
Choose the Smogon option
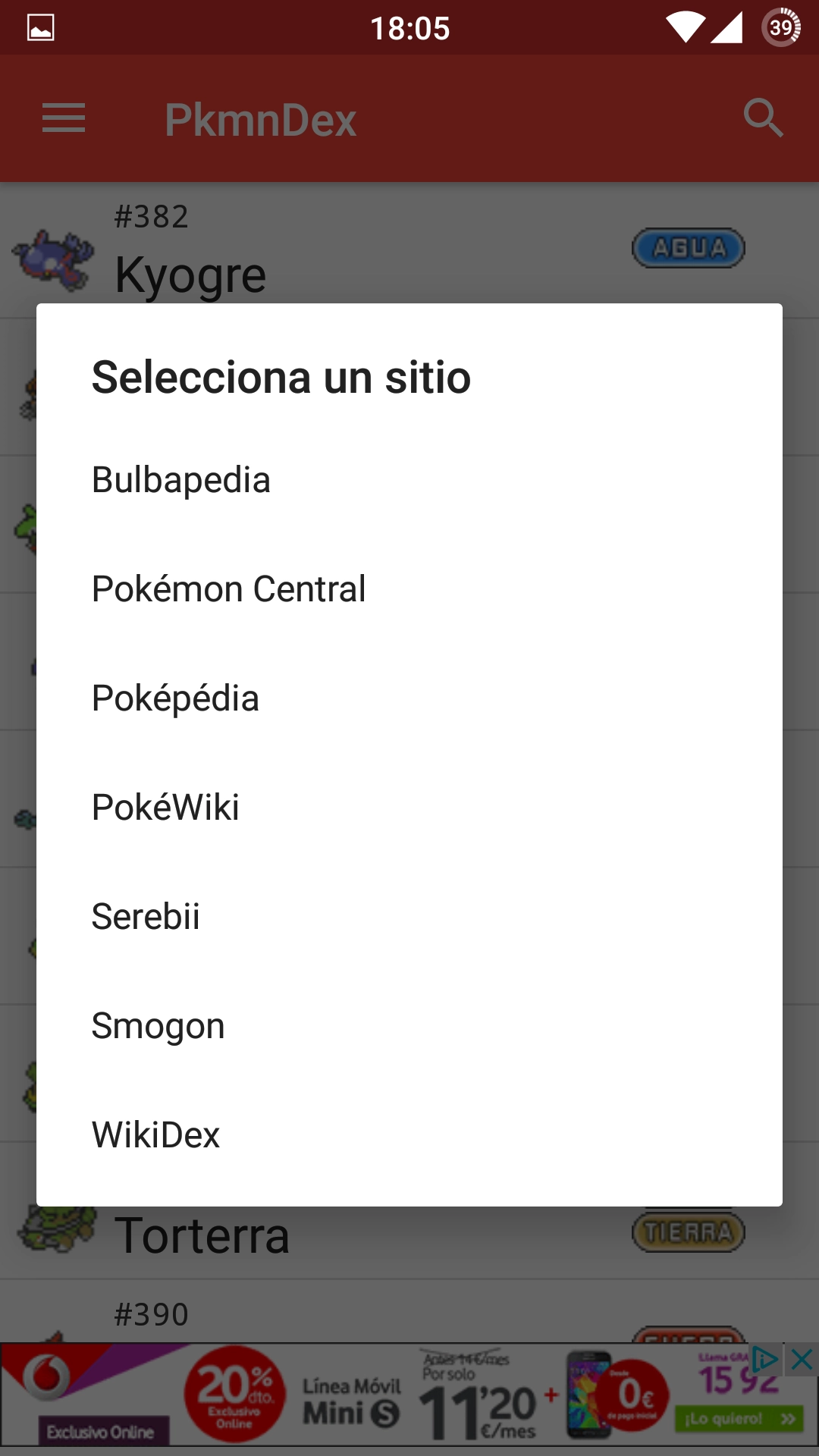158,1026
